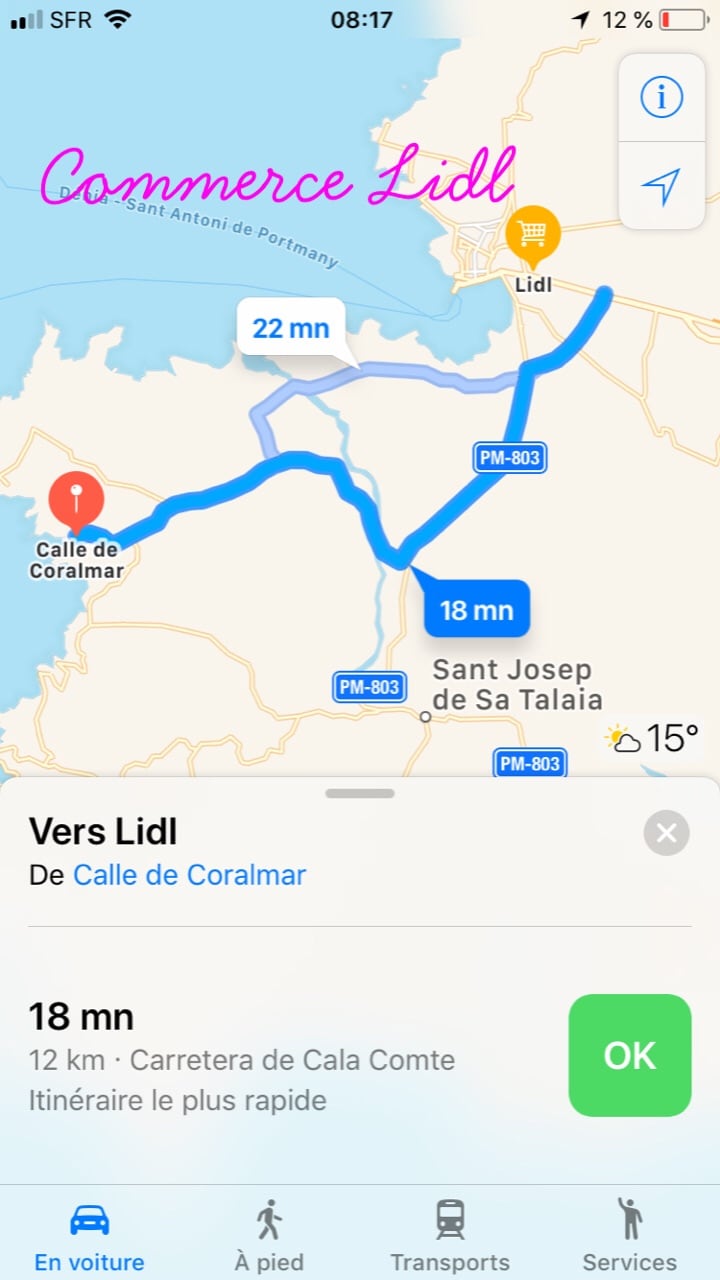Switch to the Services tab
The width and height of the screenshot is (720, 1280).
tap(629, 1235)
